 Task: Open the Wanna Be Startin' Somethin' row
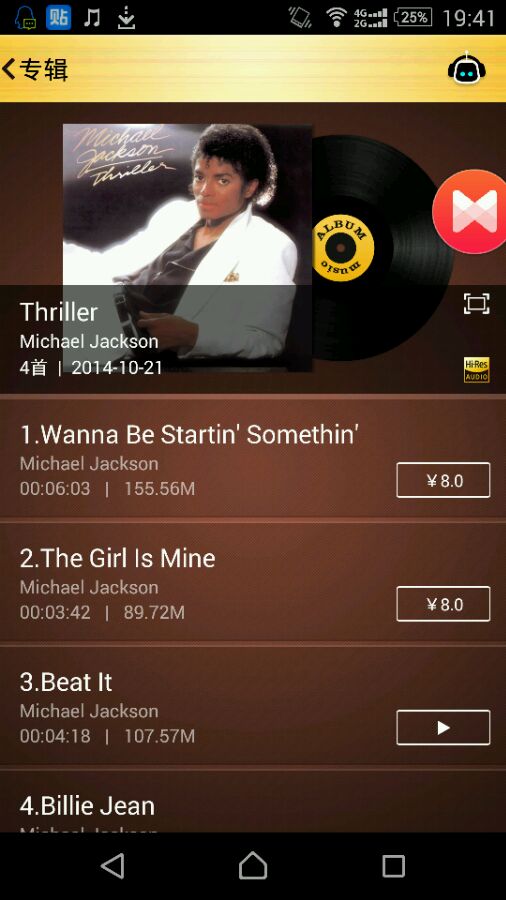[x=253, y=460]
